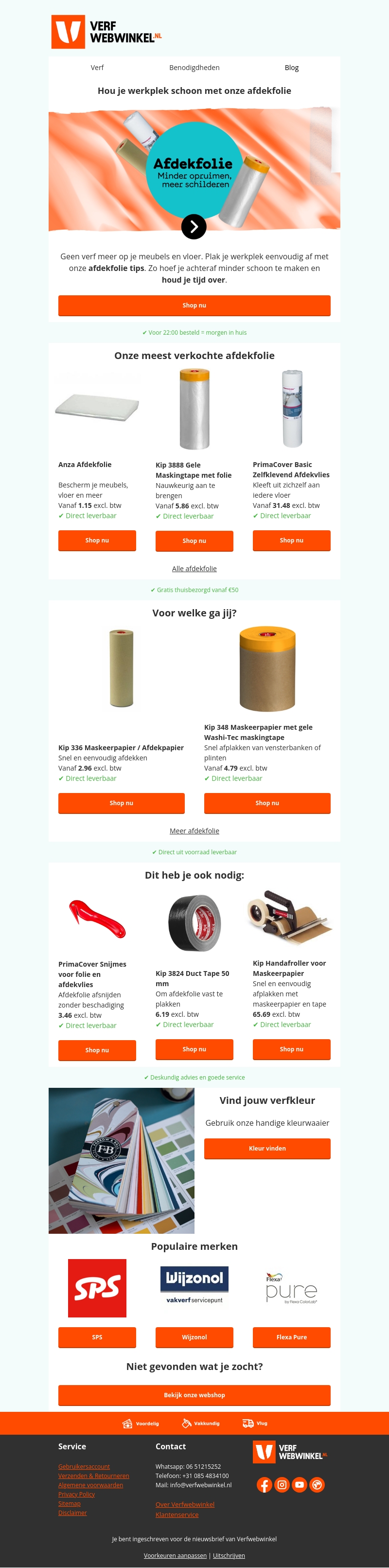Screen dimensions: 389x1568
Task: Shop PrimaCover Basic Zelfklevend Afdekvlies
Action: tap(291, 540)
